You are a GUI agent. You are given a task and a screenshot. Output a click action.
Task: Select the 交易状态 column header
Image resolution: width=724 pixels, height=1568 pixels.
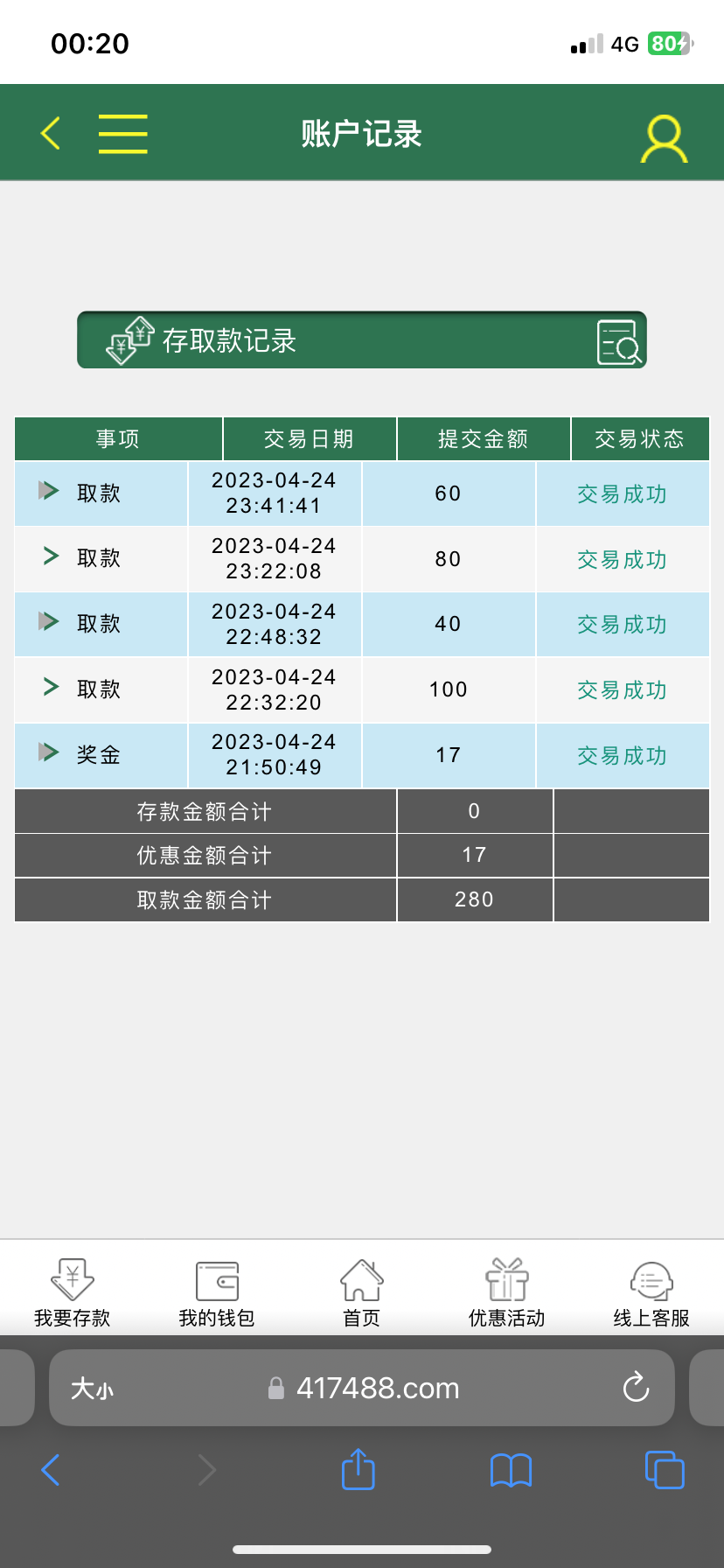[640, 438]
